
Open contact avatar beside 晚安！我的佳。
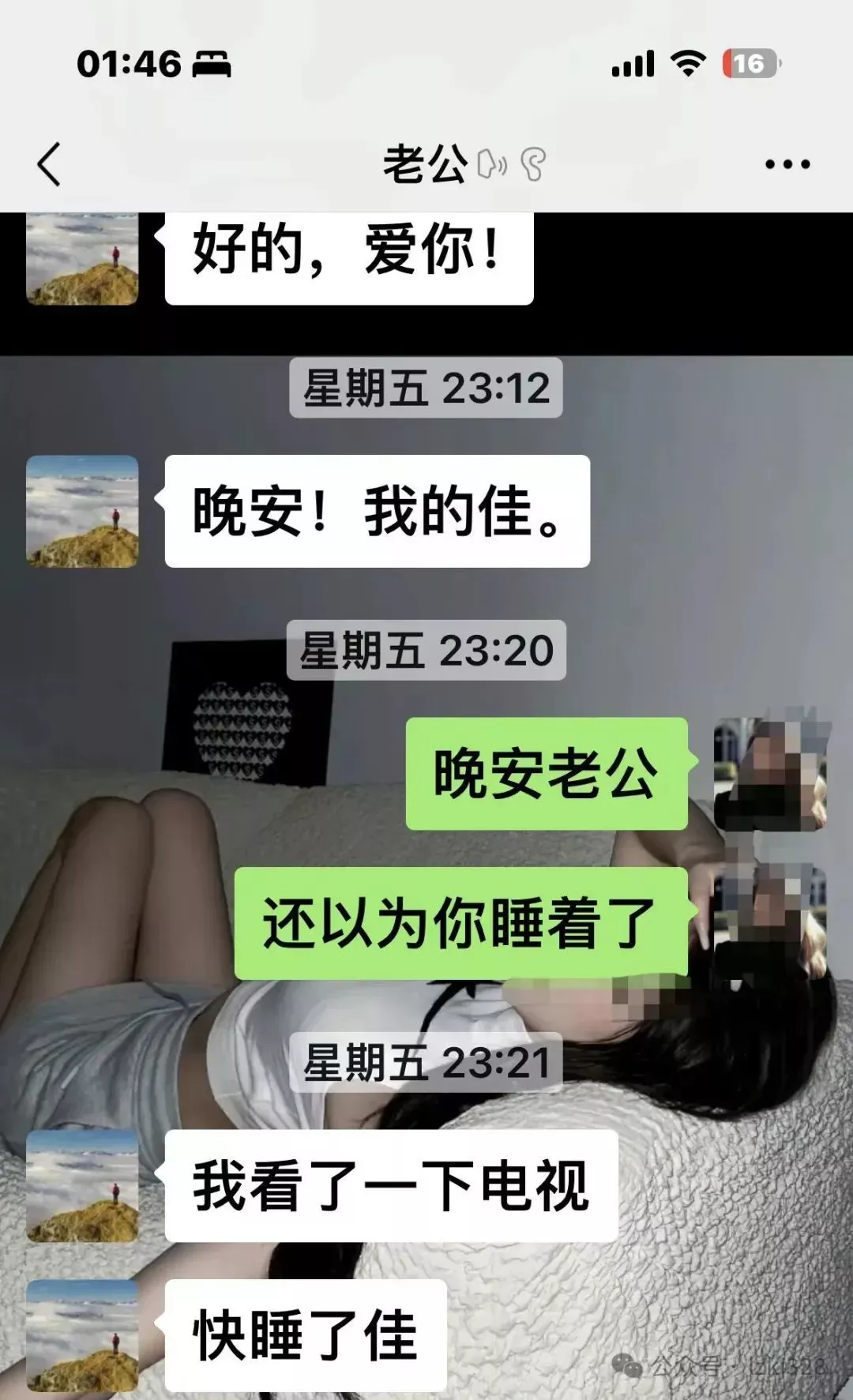click(x=82, y=511)
